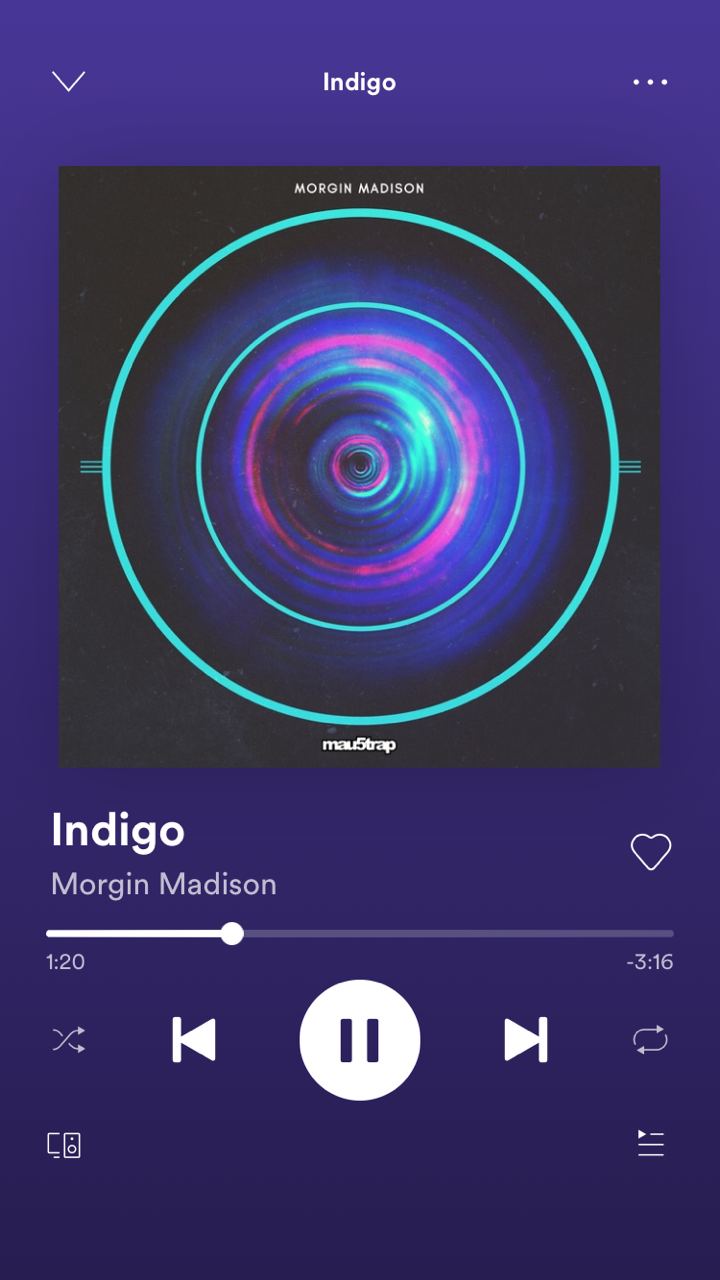Turn on repeat
The image size is (720, 1280).
(650, 1040)
